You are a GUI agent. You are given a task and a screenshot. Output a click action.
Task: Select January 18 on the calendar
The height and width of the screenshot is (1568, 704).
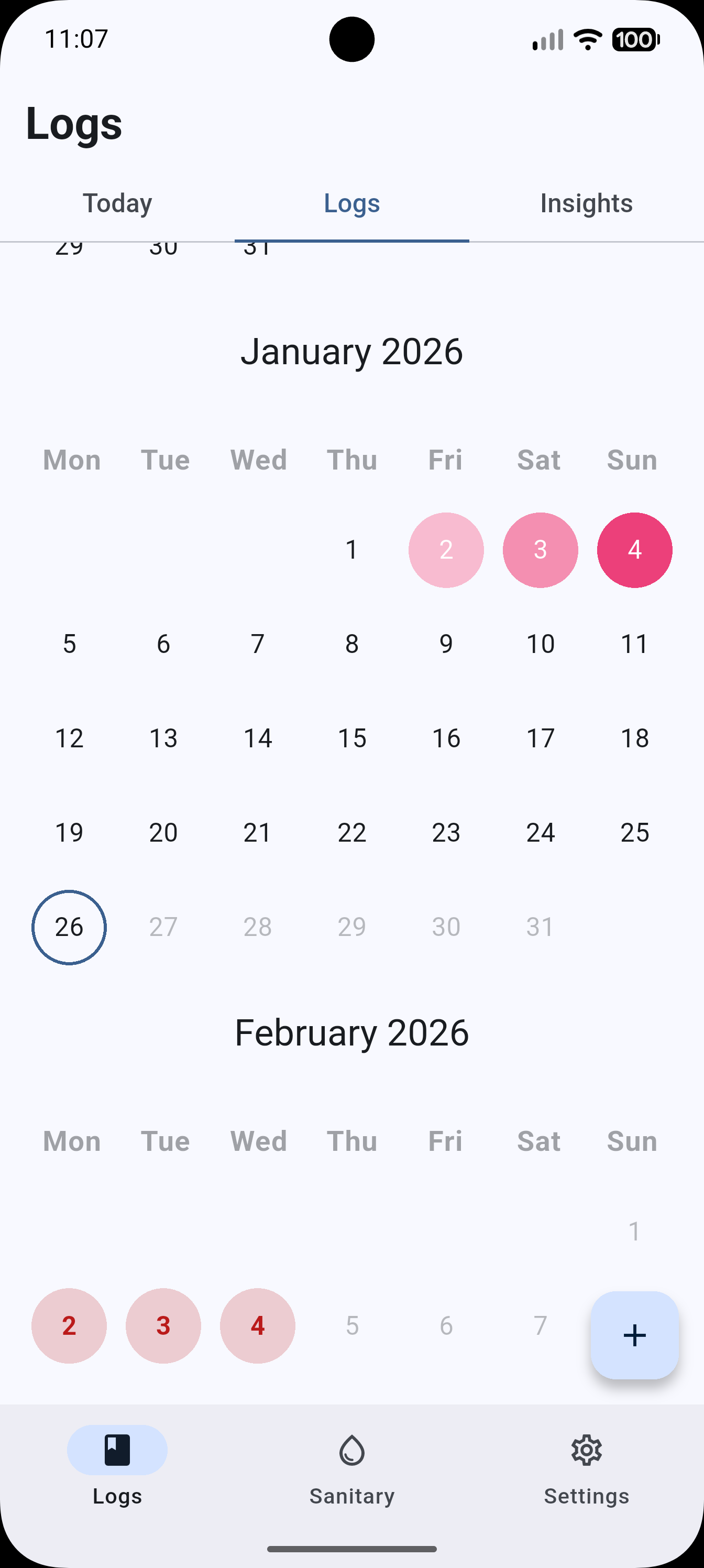click(634, 738)
